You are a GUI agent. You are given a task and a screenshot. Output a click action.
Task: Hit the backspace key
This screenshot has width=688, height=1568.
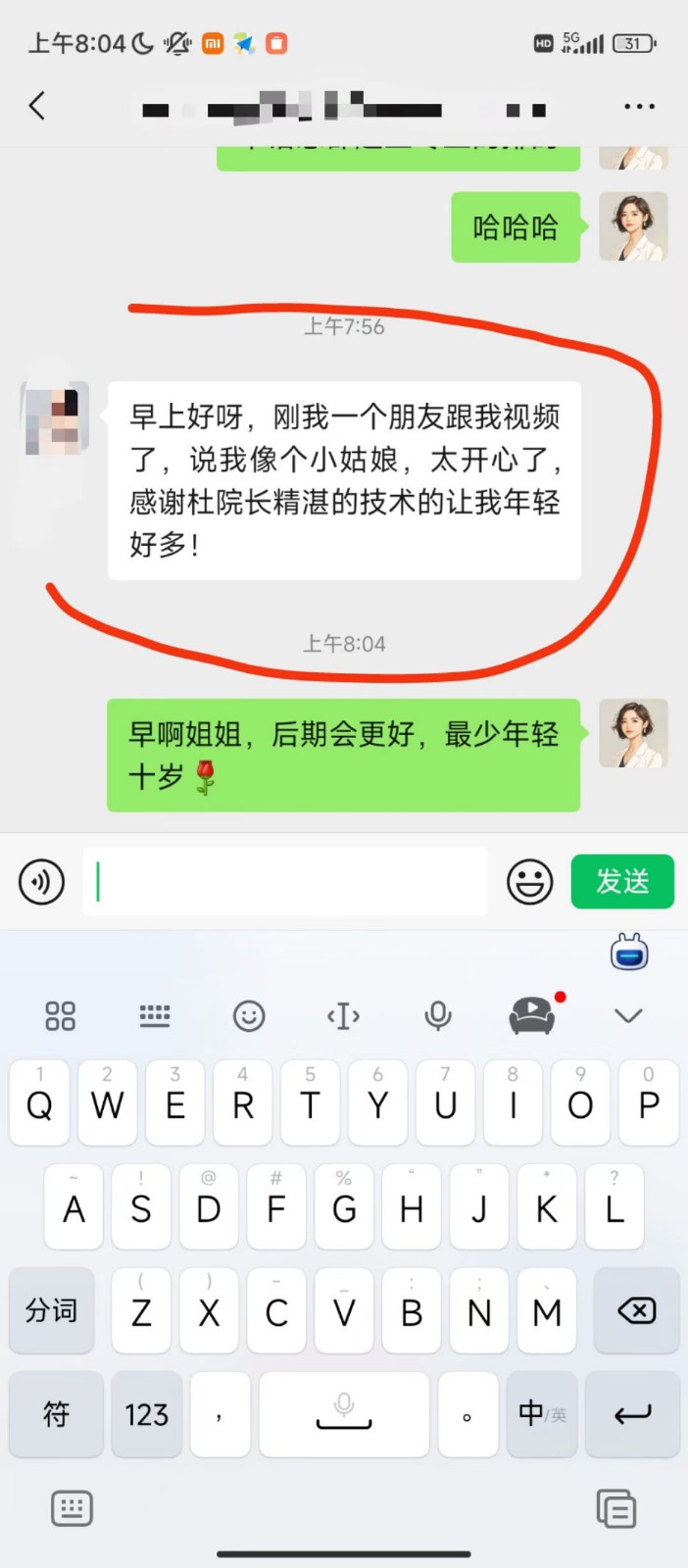point(636,1311)
